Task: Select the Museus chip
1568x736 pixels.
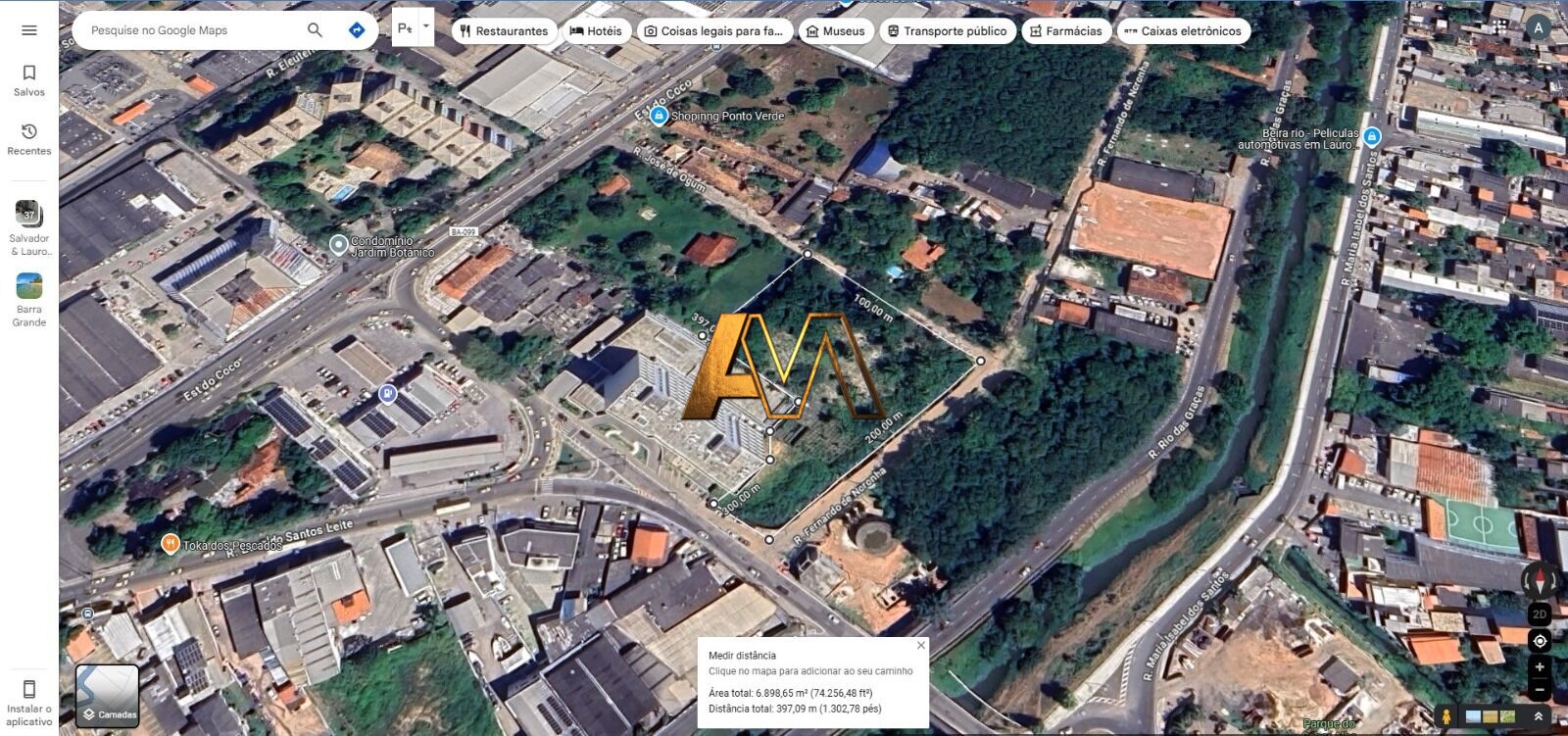Action: (835, 31)
